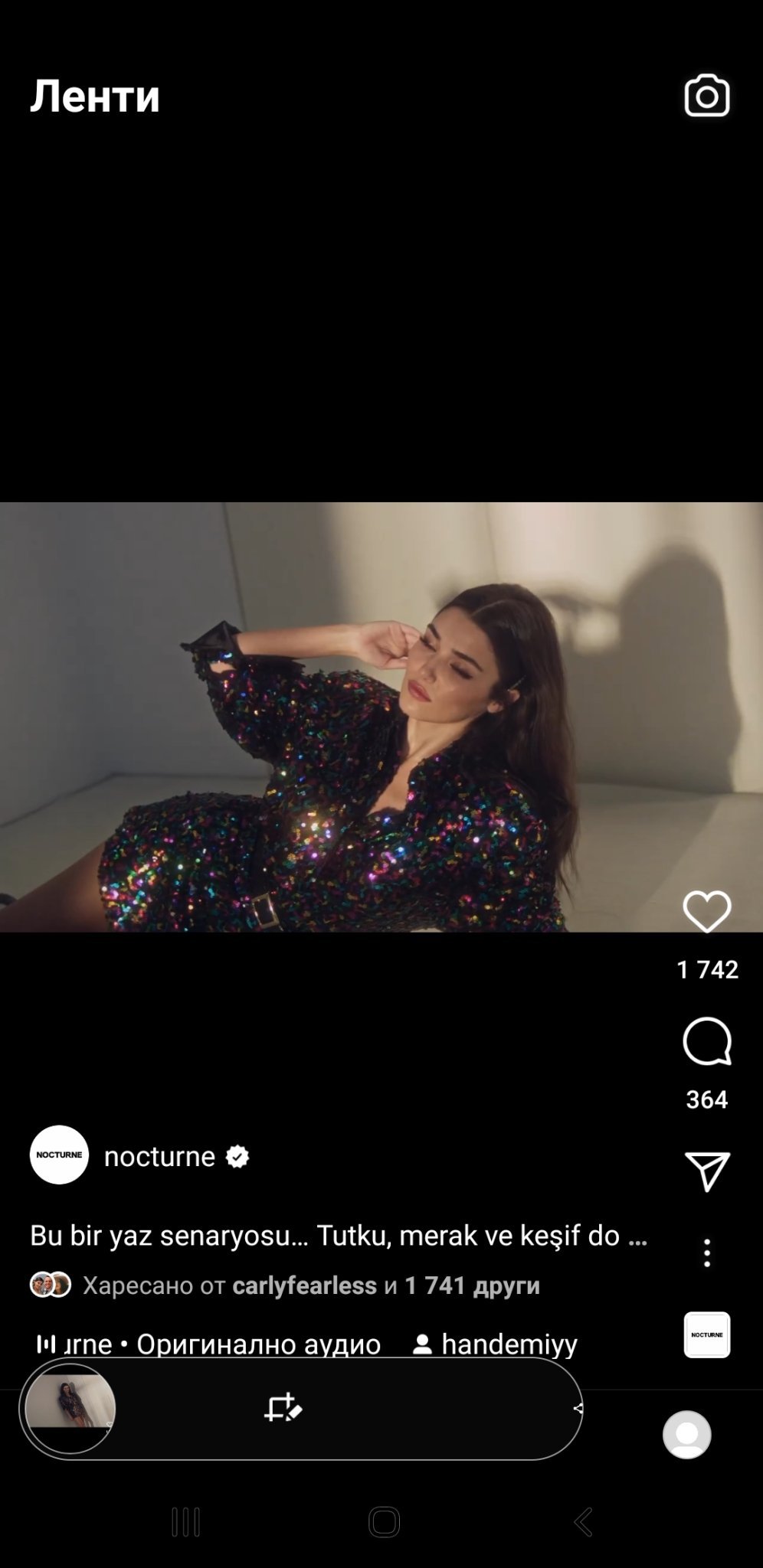Like the nocturne reel
This screenshot has height=1568, width=763.
(706, 912)
